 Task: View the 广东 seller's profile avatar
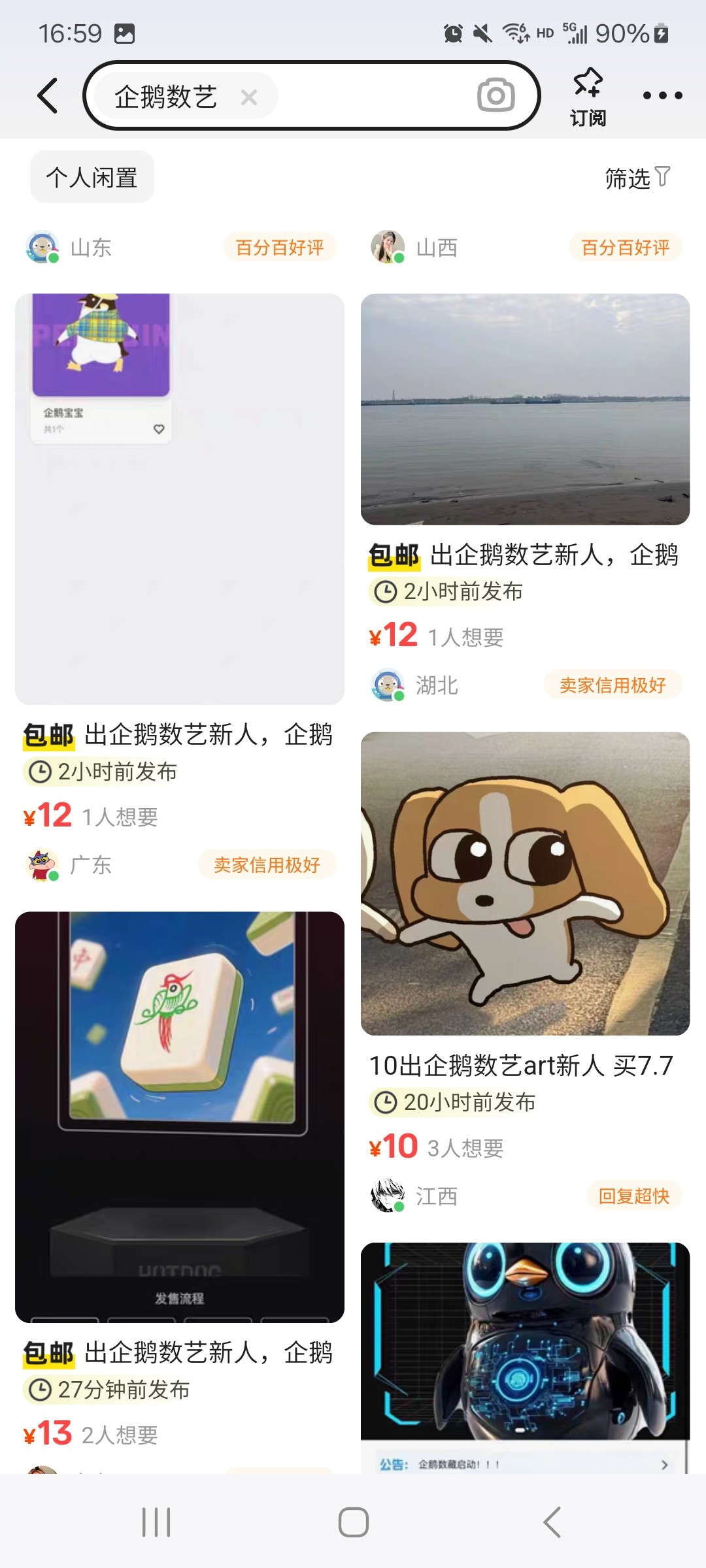tap(42, 865)
